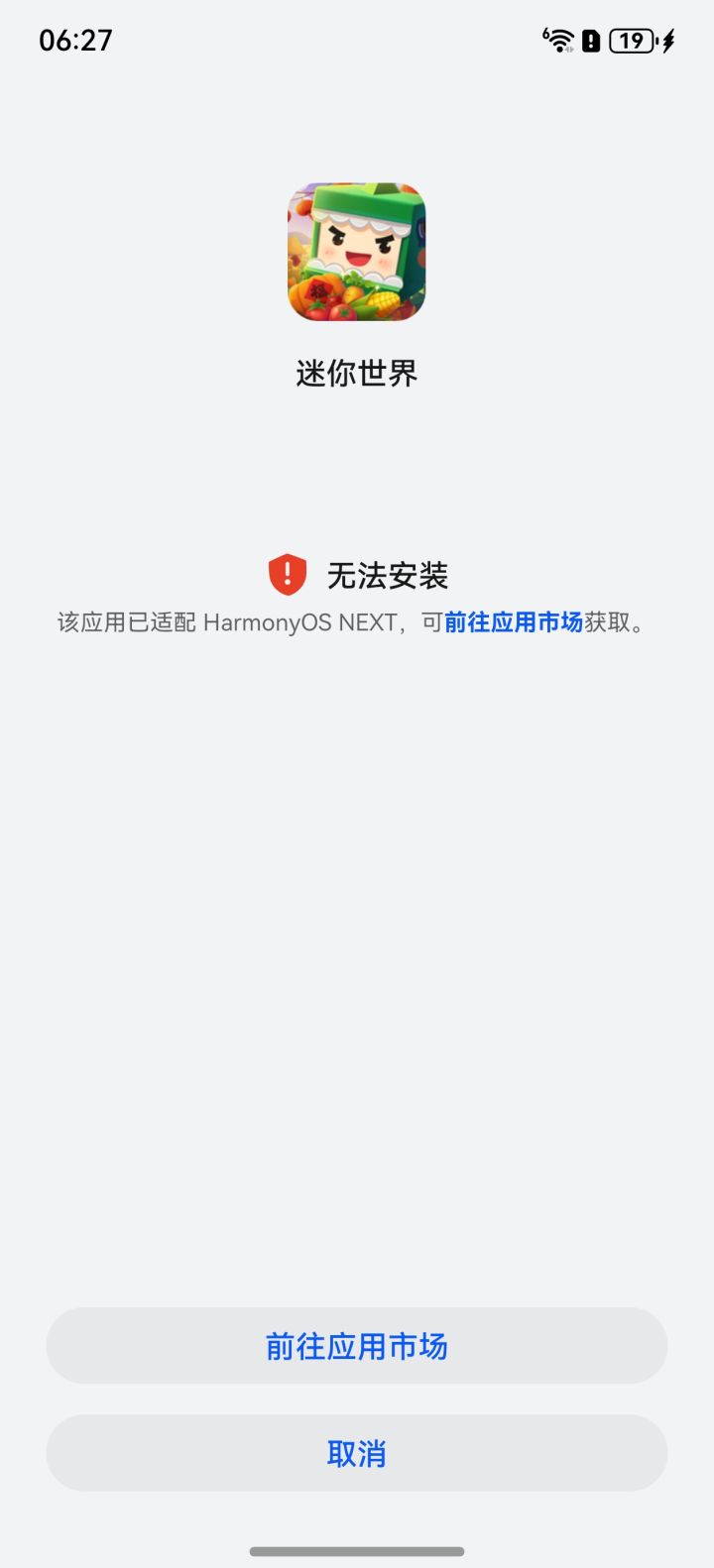Tap the 无法安装 error title

(x=389, y=573)
